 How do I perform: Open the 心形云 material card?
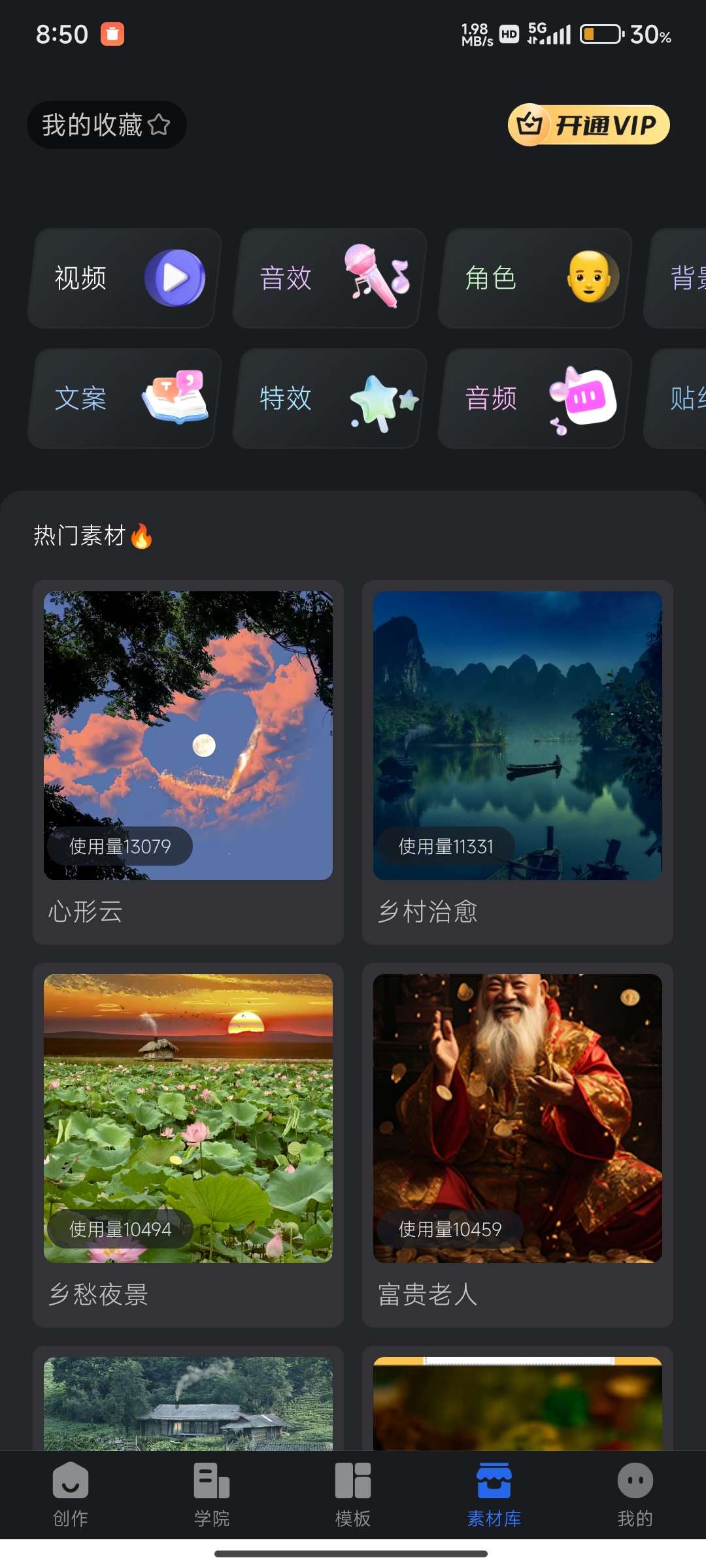coord(188,761)
